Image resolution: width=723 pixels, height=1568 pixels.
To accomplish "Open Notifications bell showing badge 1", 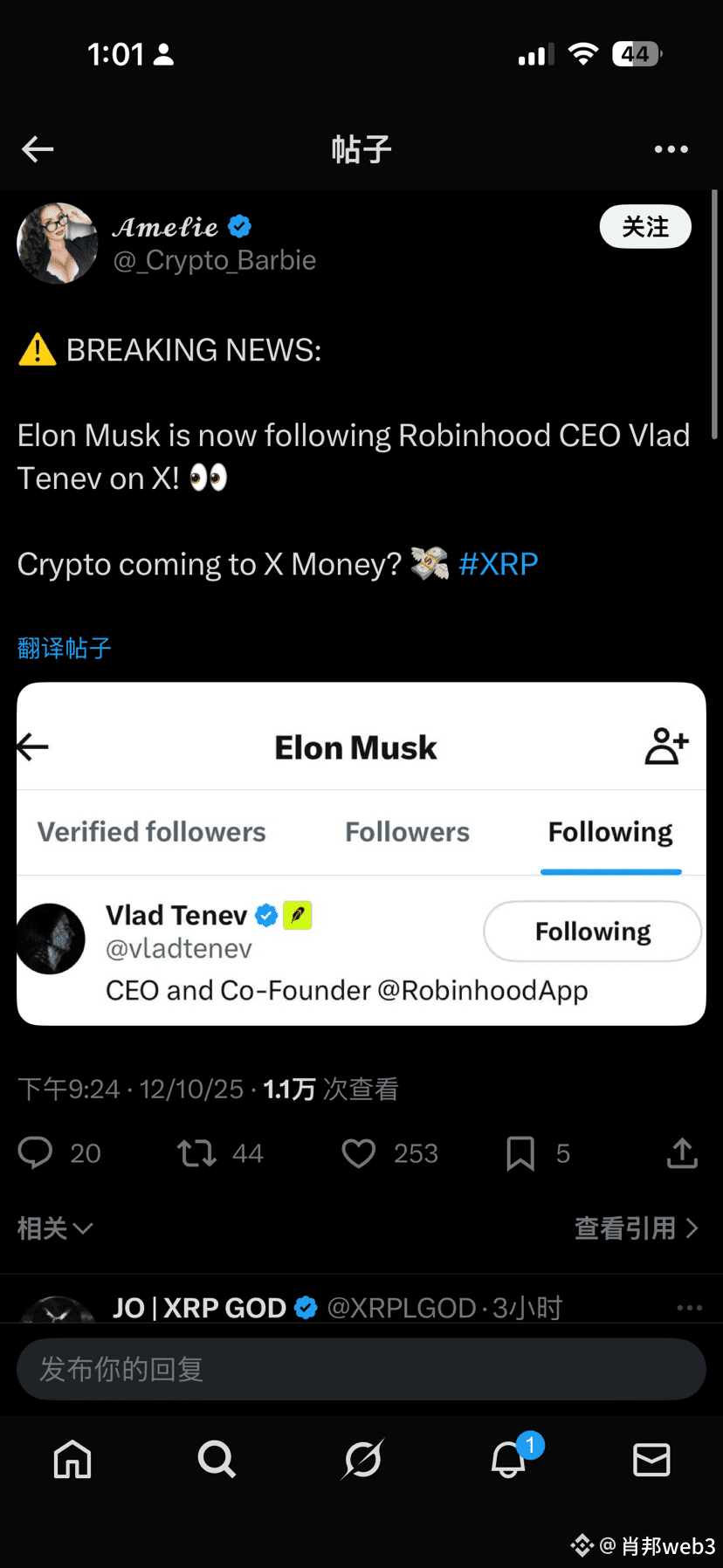I will coord(506,1460).
